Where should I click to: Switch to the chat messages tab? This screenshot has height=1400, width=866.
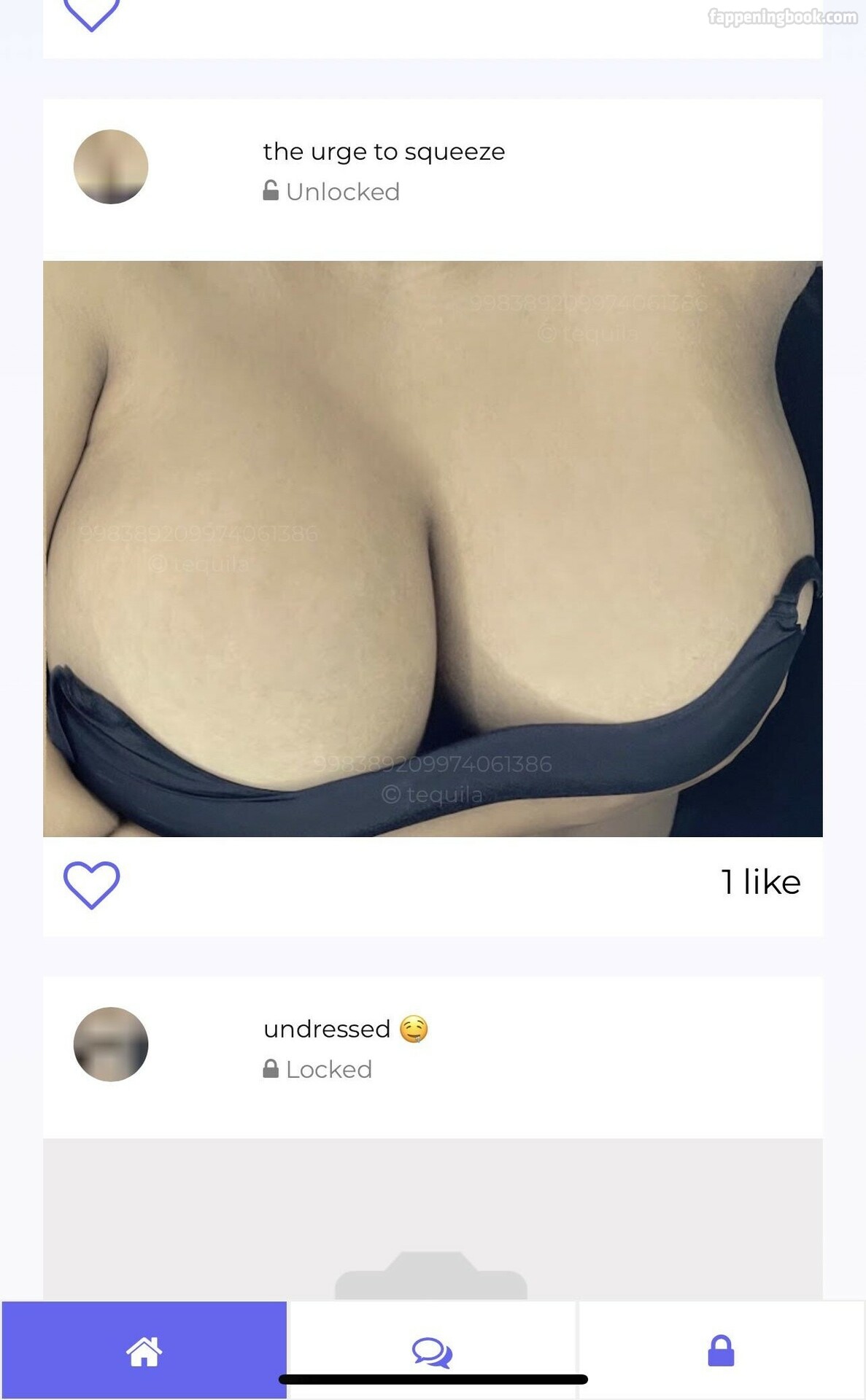click(x=432, y=1350)
